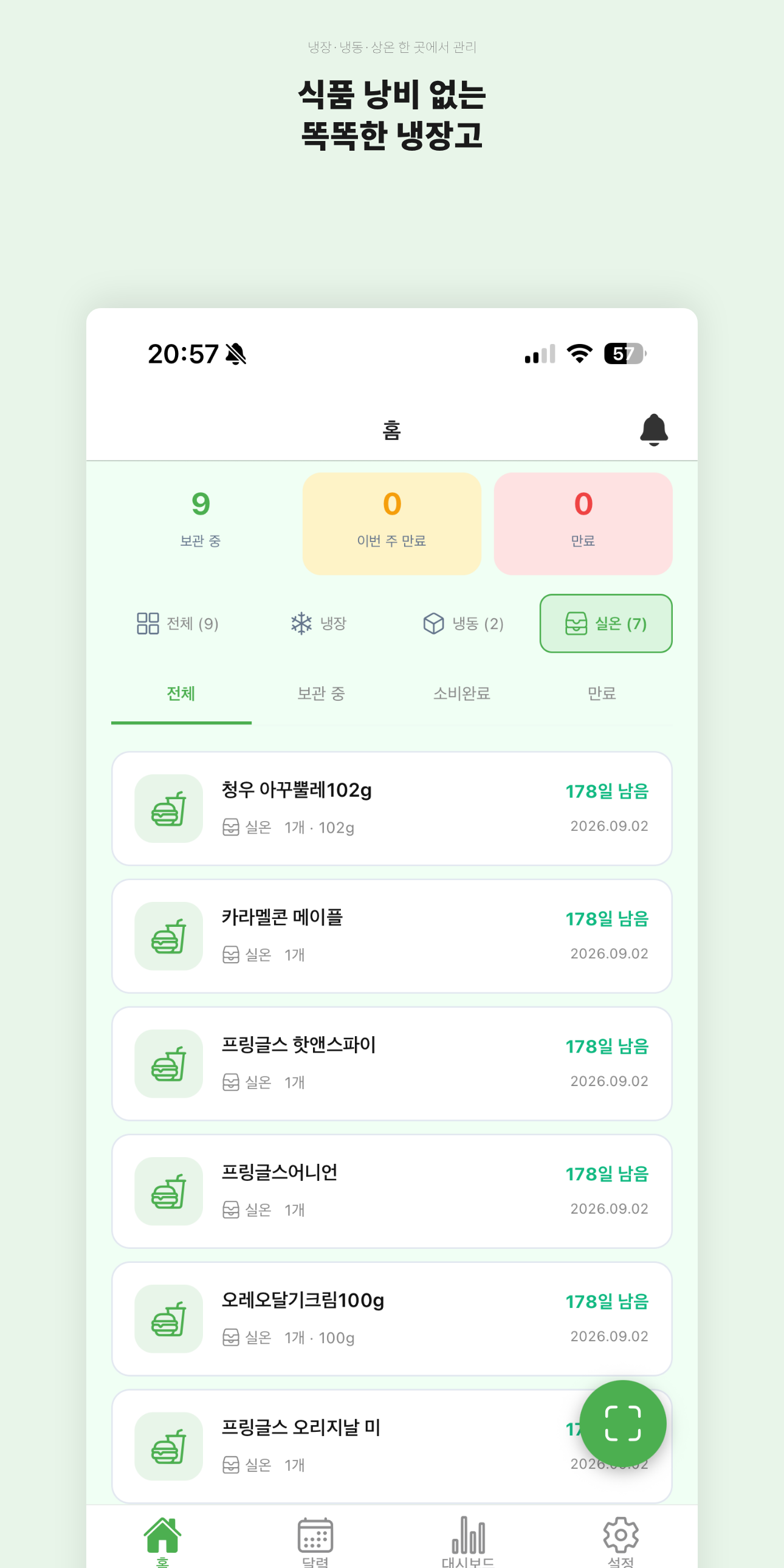Select the 전체 grid filter icon
Image resolution: width=784 pixels, height=1568 pixels.
[x=146, y=624]
